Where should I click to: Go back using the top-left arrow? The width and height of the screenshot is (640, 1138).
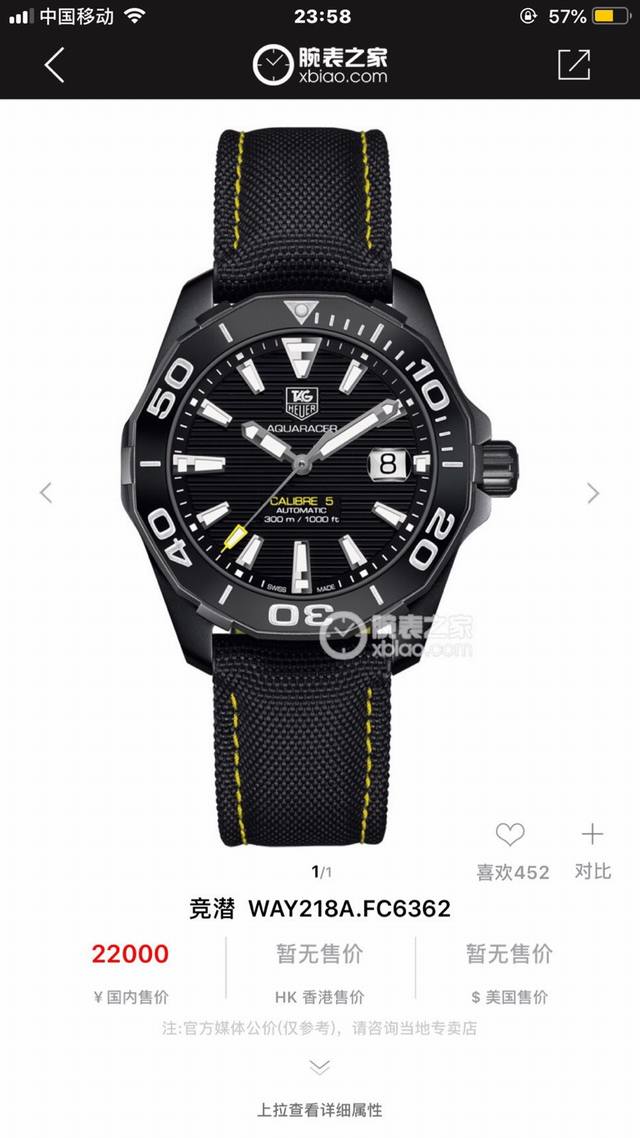(x=54, y=65)
